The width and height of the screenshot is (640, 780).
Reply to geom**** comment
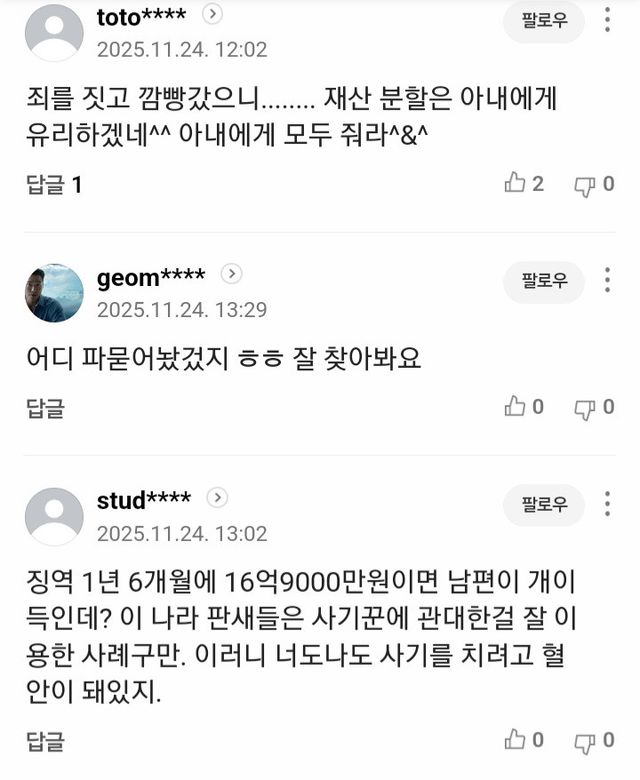click(x=44, y=407)
